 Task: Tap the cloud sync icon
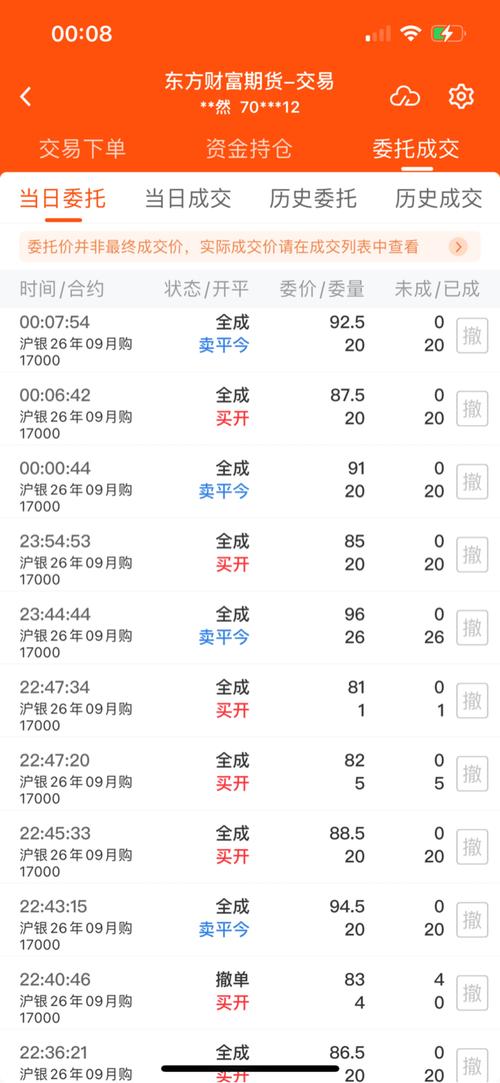tap(405, 97)
